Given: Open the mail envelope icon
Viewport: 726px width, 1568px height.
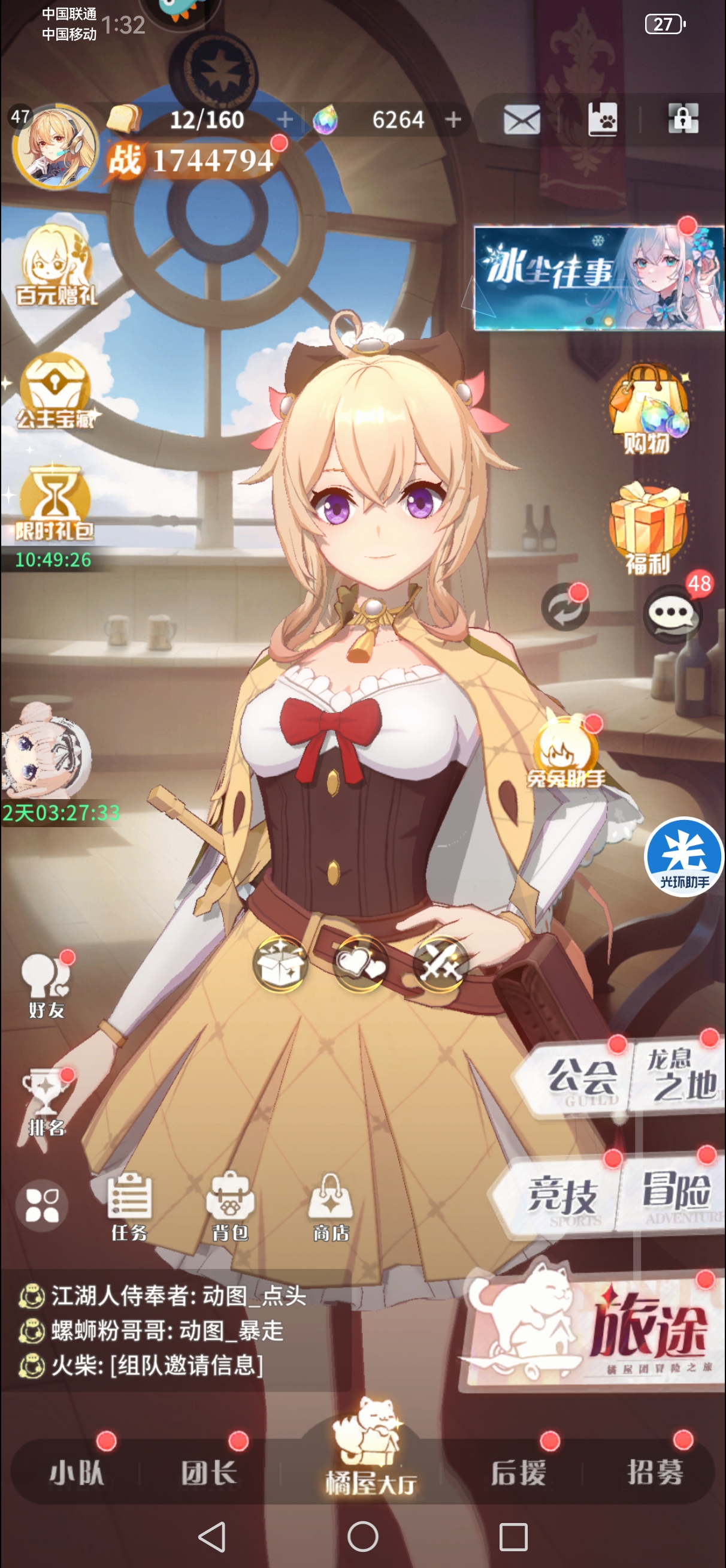Looking at the screenshot, I should [x=522, y=119].
